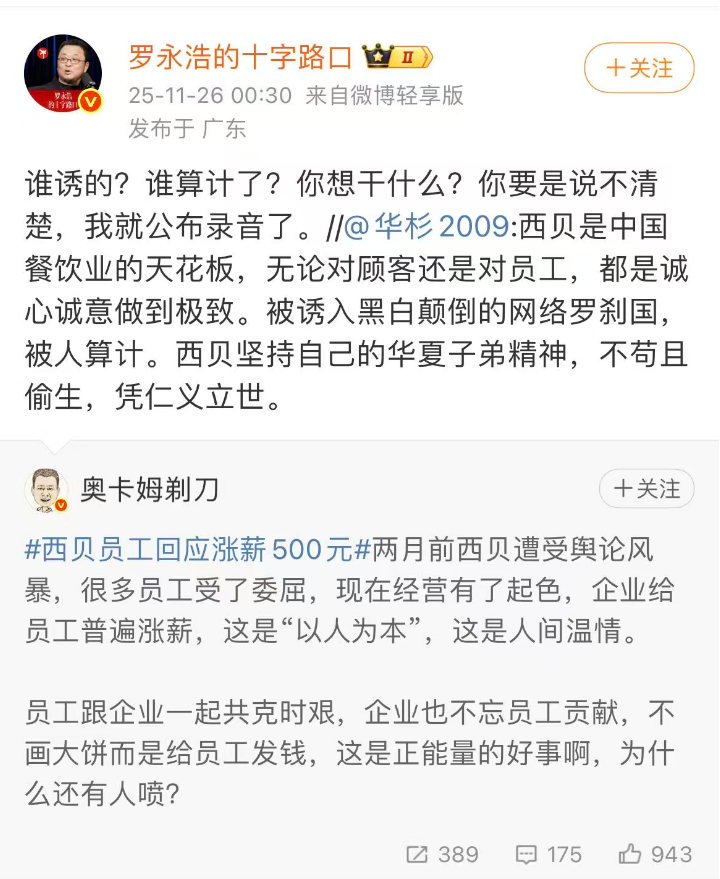Click the crown VIP badge beside the username
Viewport: 720px width, 879px height.
(378, 56)
